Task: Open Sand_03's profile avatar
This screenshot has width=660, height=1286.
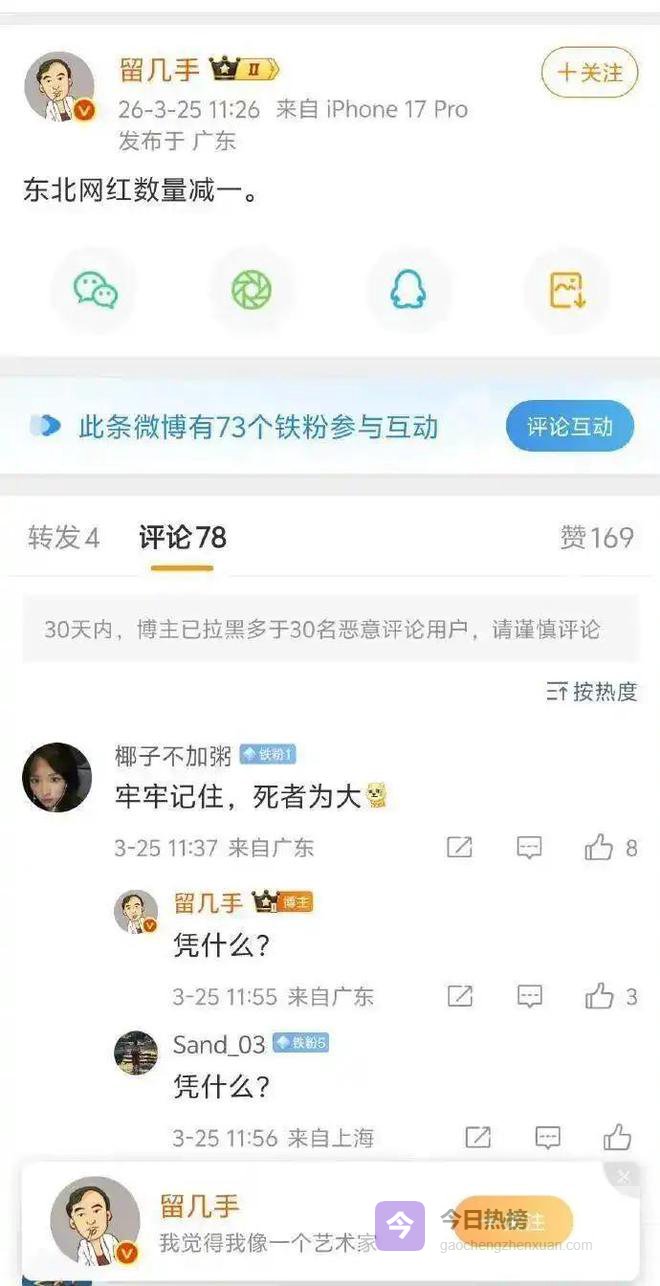Action: coord(136,1053)
